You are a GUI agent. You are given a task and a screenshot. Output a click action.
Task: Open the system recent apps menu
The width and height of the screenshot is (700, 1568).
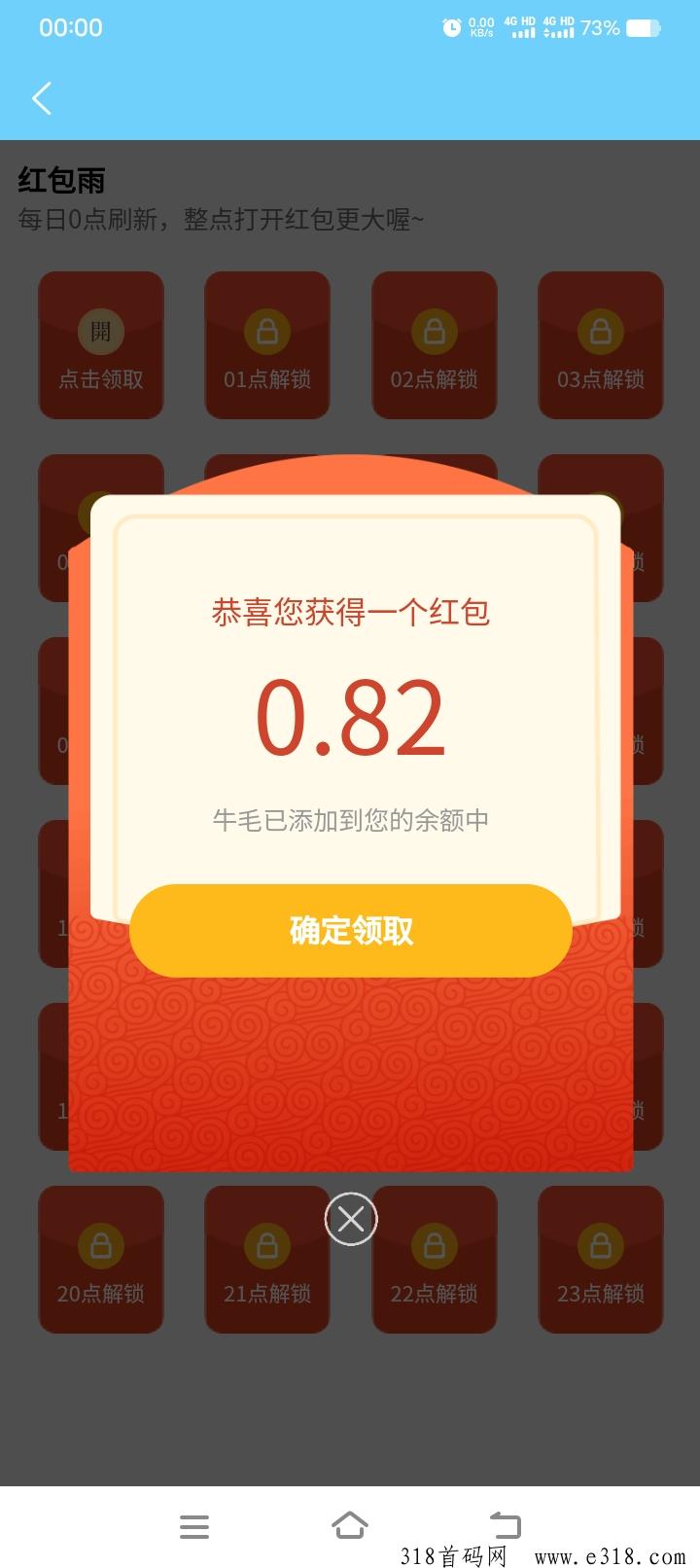(194, 1526)
